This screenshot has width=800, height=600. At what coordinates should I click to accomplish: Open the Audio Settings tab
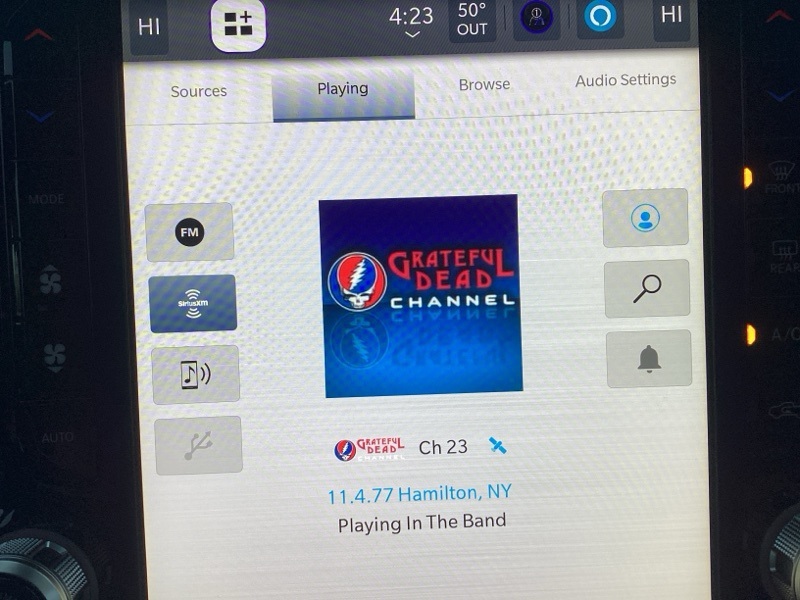625,80
